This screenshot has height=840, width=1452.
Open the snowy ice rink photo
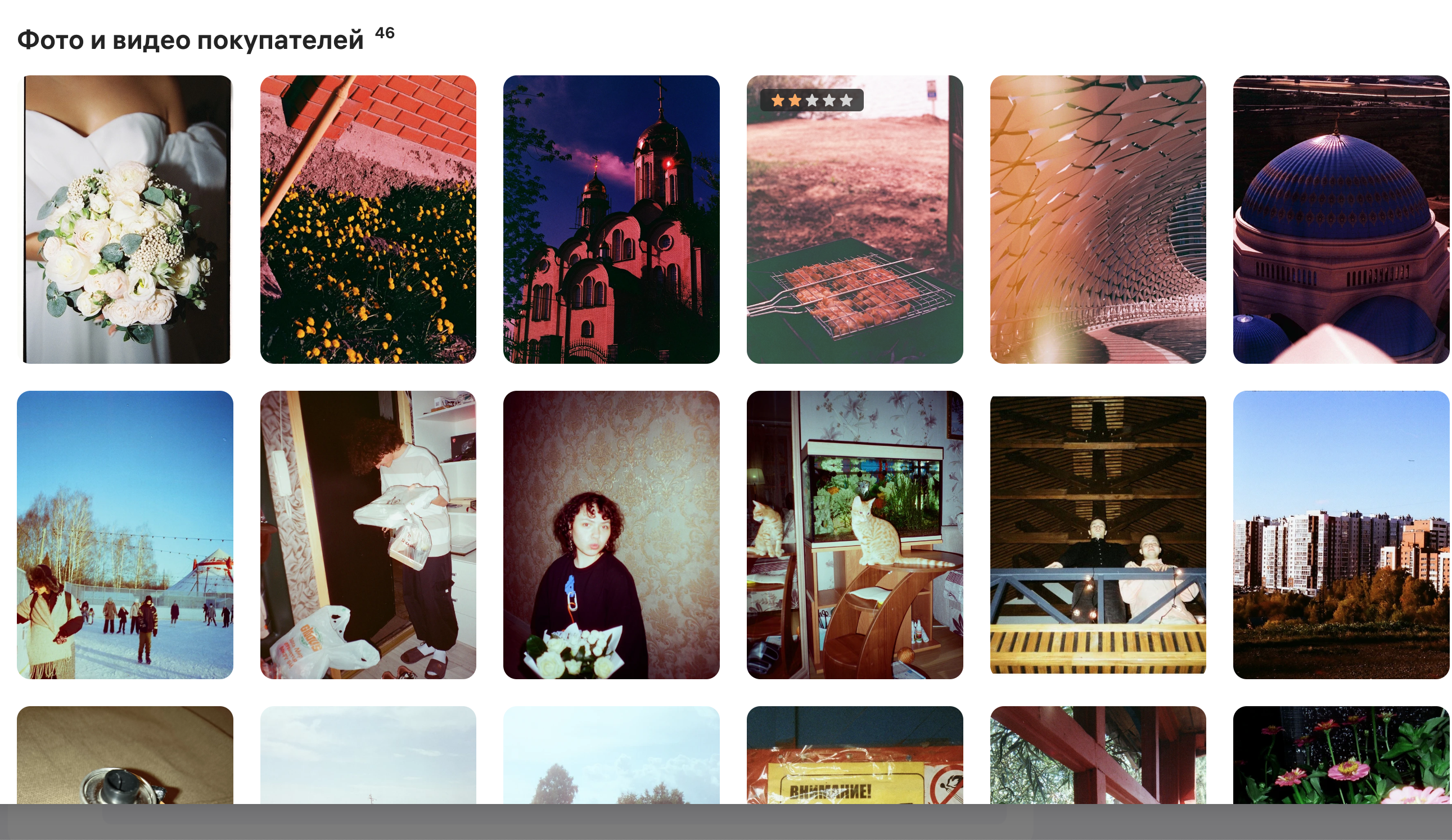(125, 535)
